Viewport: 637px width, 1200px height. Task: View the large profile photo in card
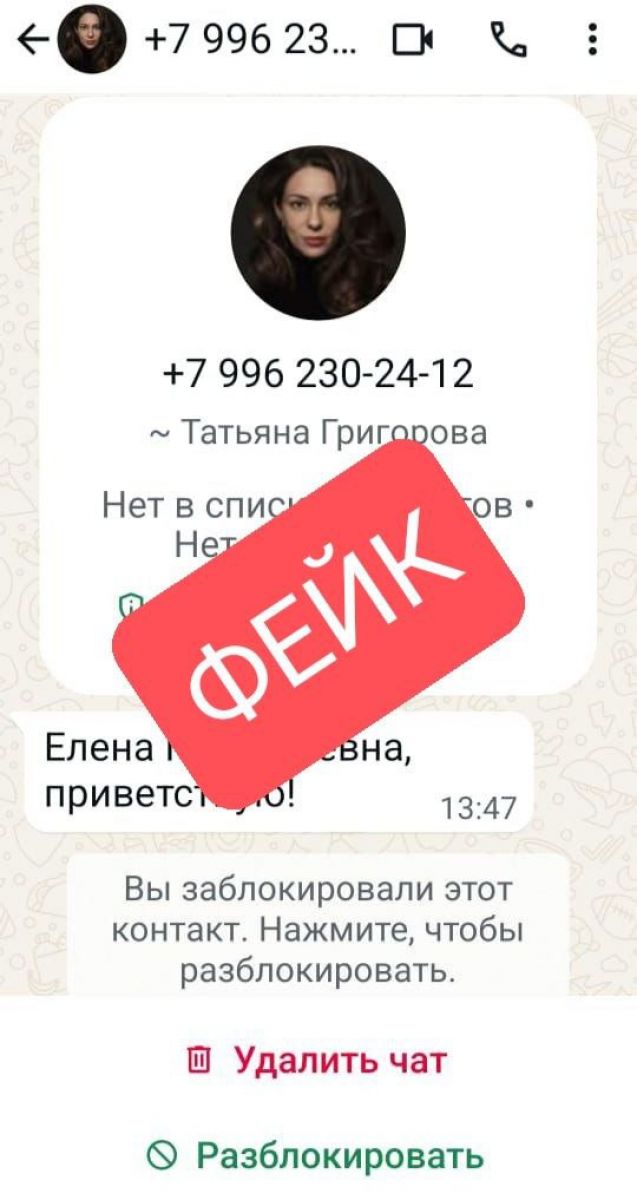318,233
